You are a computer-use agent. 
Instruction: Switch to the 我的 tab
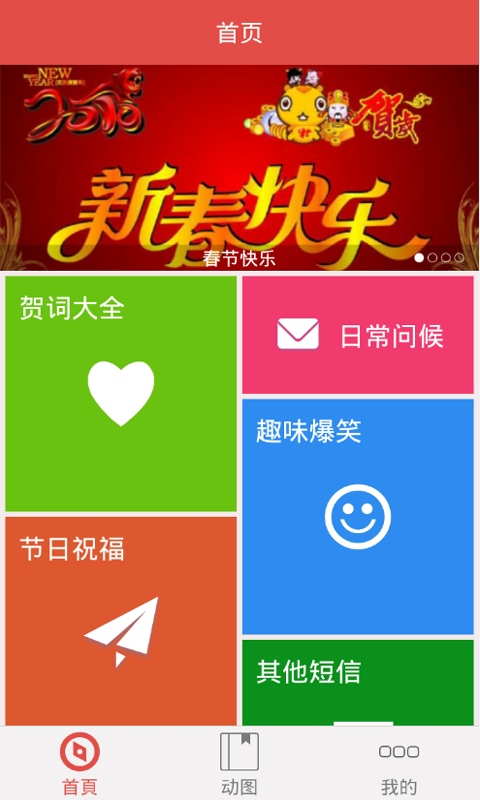click(x=399, y=763)
